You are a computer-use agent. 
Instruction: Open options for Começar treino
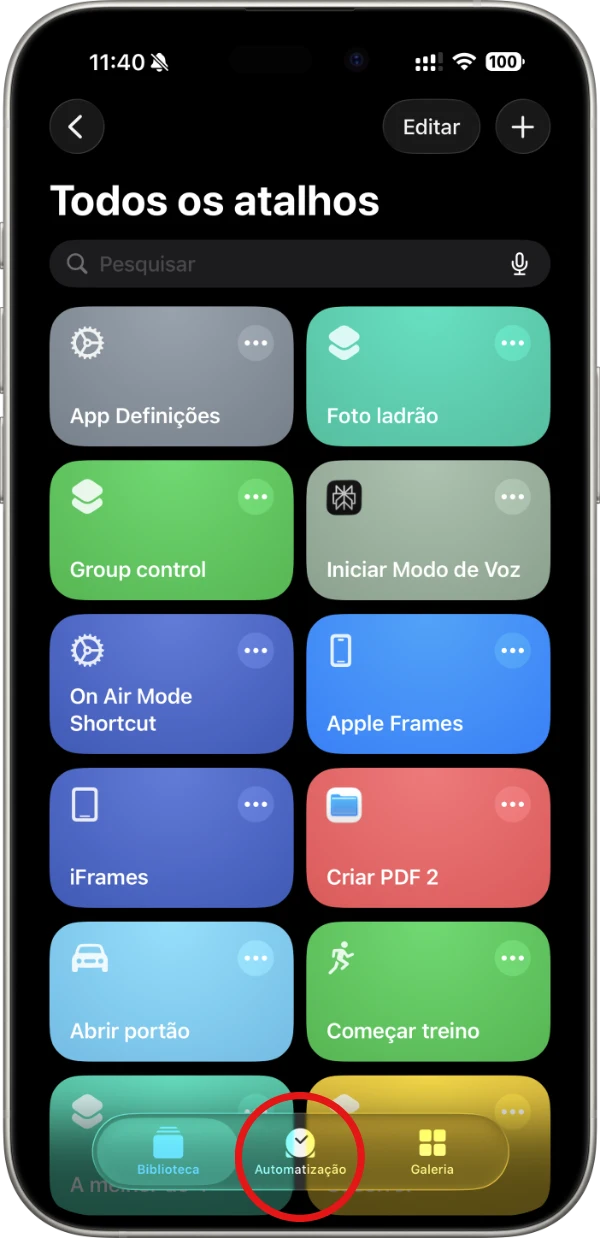(513, 959)
